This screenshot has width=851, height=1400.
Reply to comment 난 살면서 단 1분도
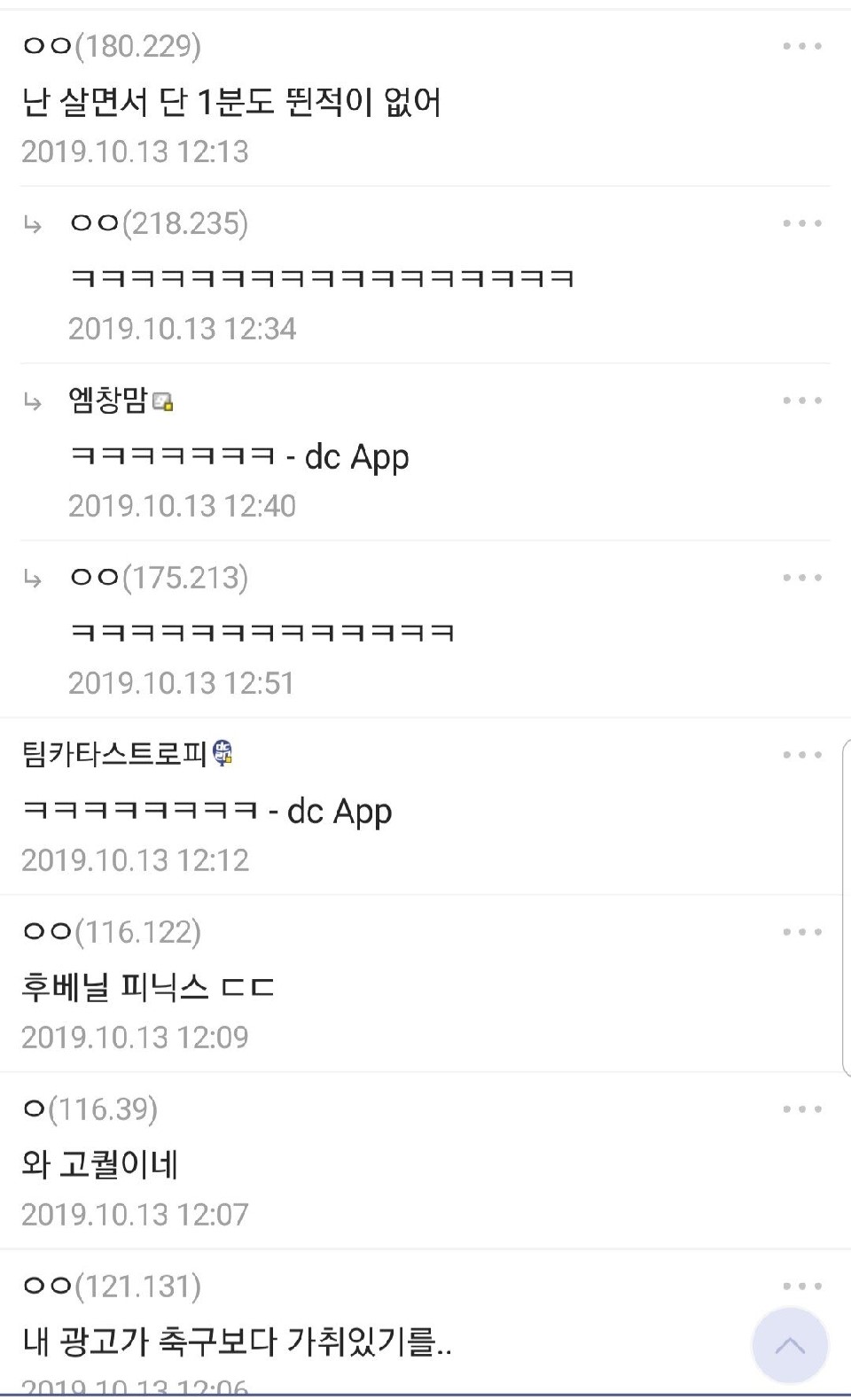(230, 103)
